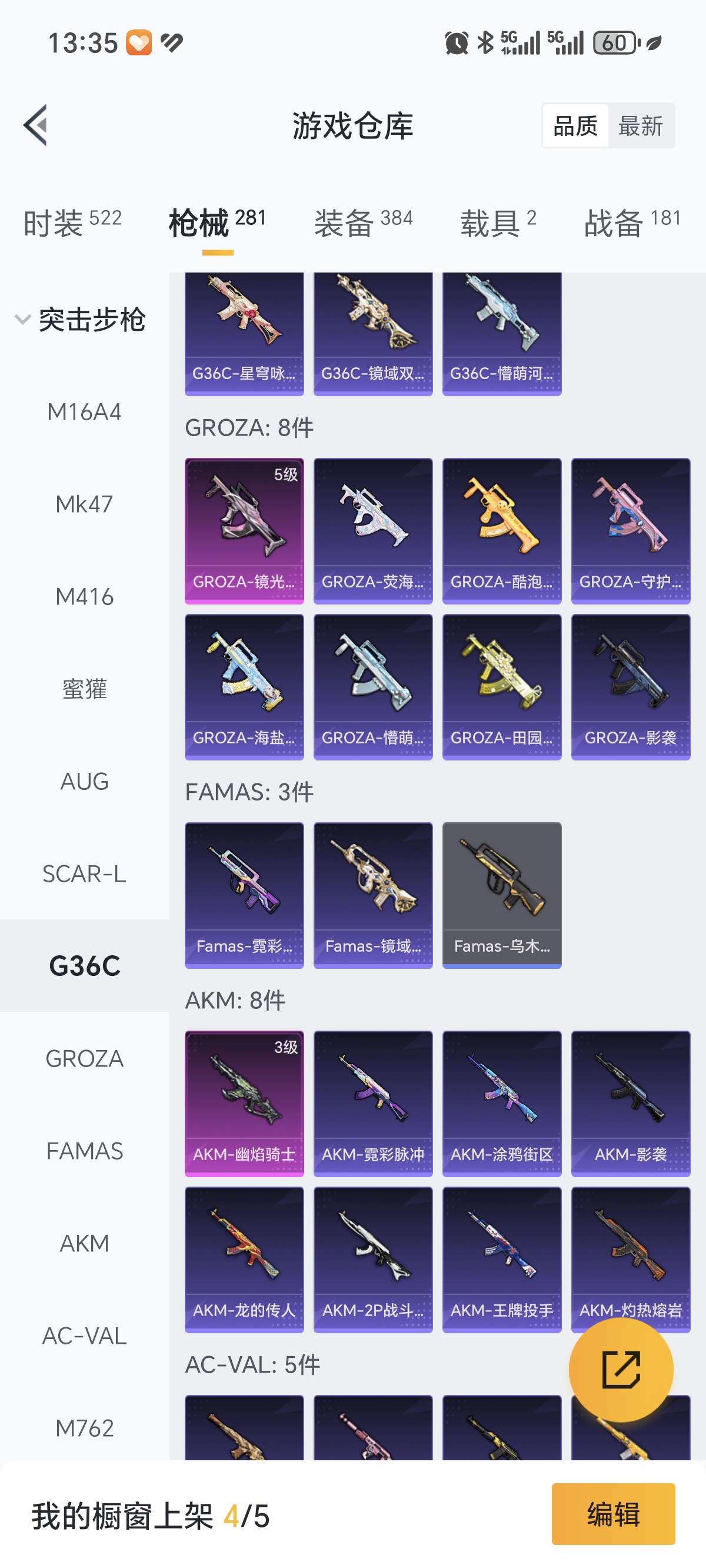This screenshot has height=1568, width=706.
Task: Select M416 in the weapon list
Action: (85, 596)
